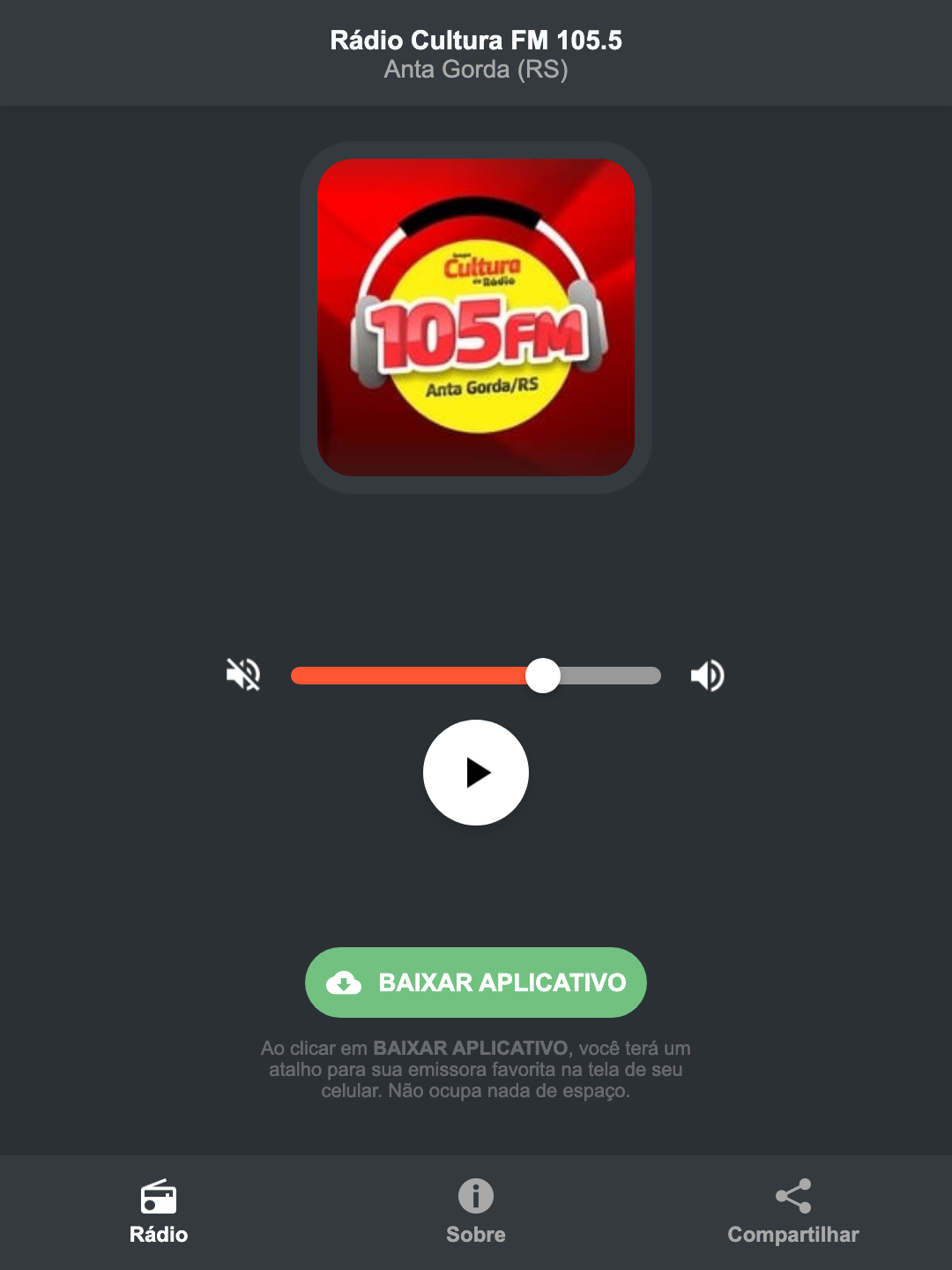Click the Anta Gorda (RS) subtitle
Screen dimensions: 952x1270
[x=475, y=70]
